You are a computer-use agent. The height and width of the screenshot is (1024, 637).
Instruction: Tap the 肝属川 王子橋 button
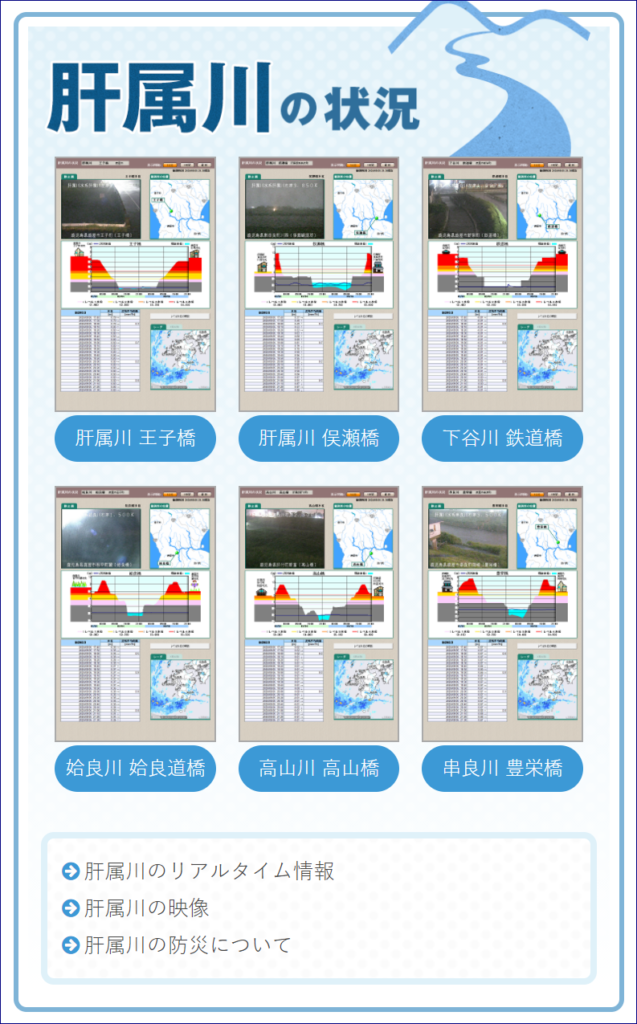135,438
